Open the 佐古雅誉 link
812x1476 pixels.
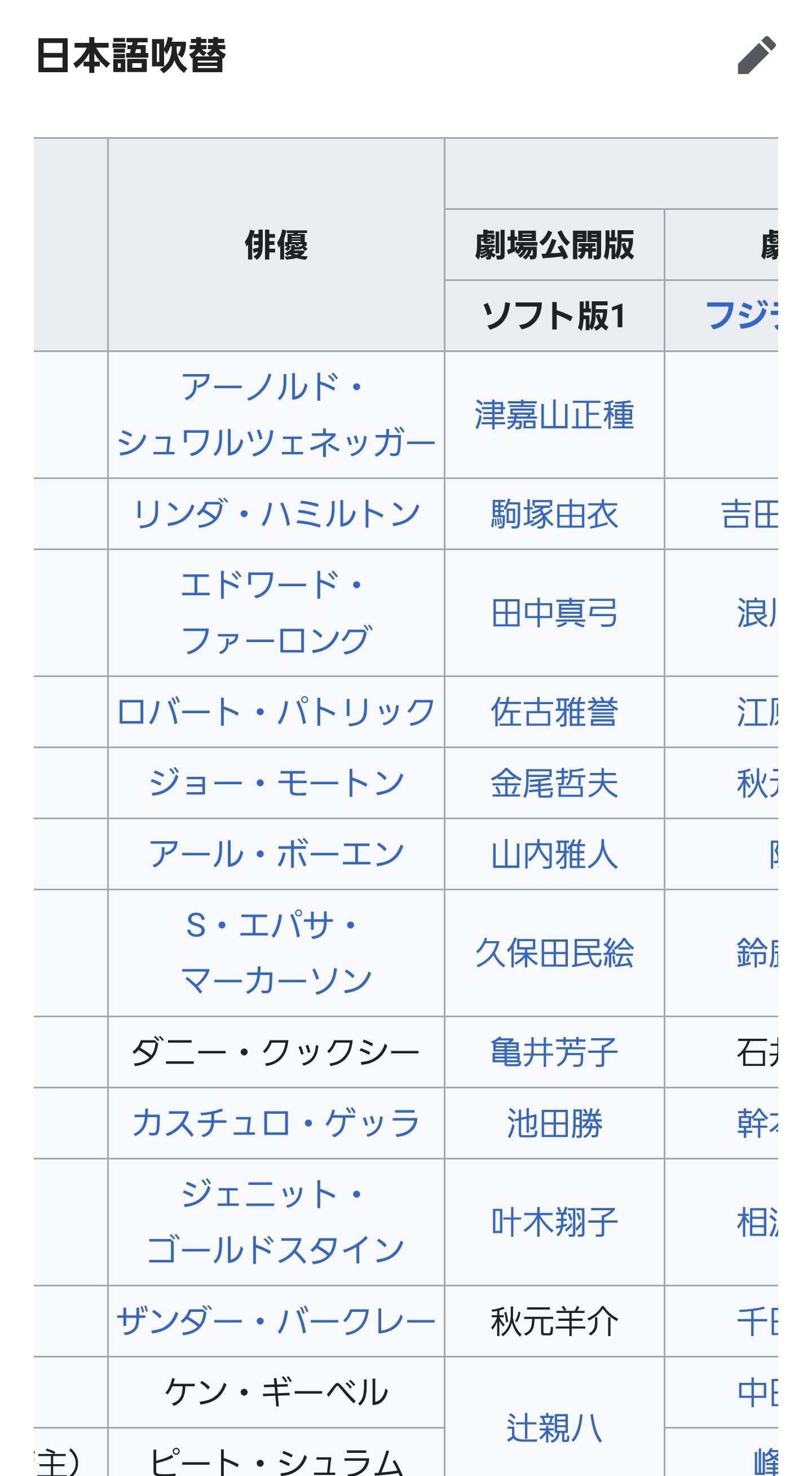(x=554, y=711)
